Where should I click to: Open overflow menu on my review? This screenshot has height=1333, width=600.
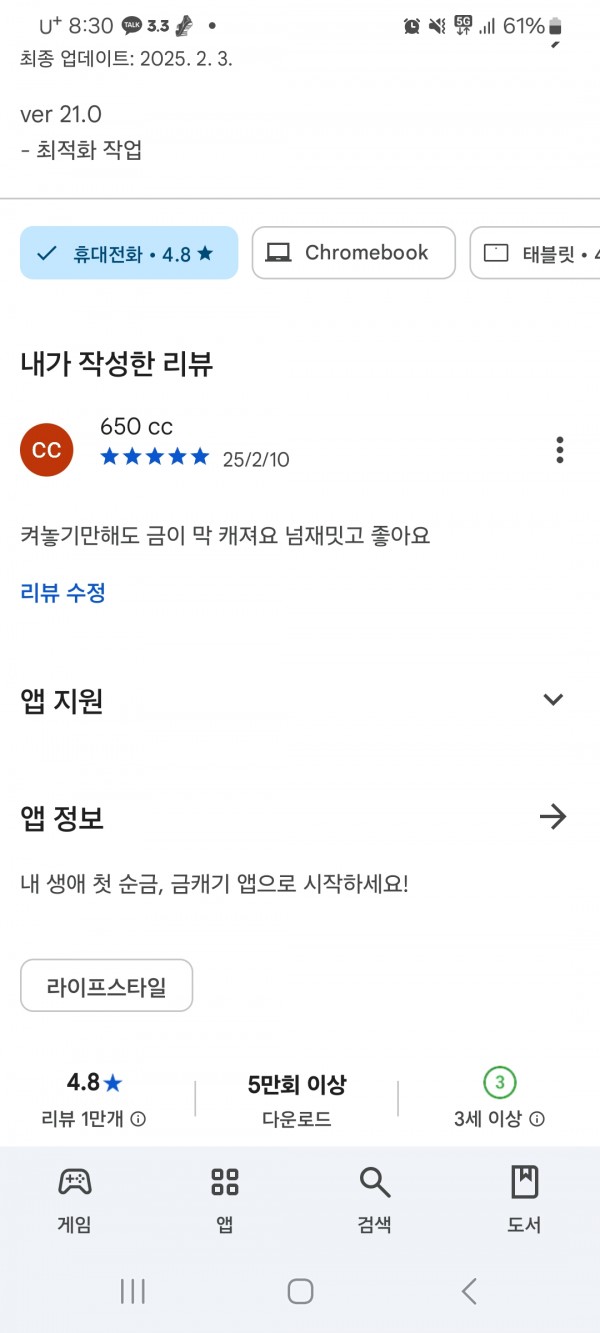pyautogui.click(x=560, y=450)
